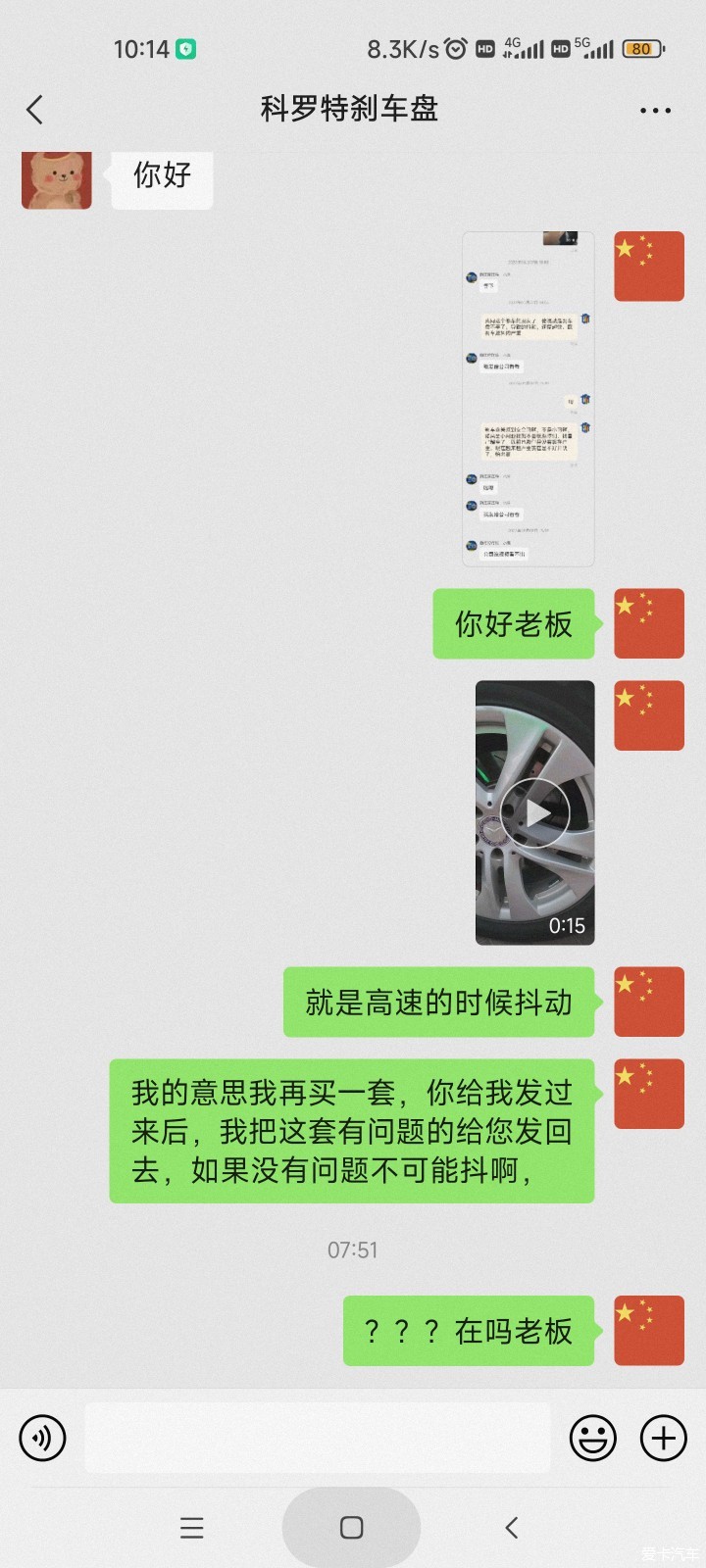Image resolution: width=706 pixels, height=1568 pixels.
Task: Tap the message text field
Action: 317,1438
